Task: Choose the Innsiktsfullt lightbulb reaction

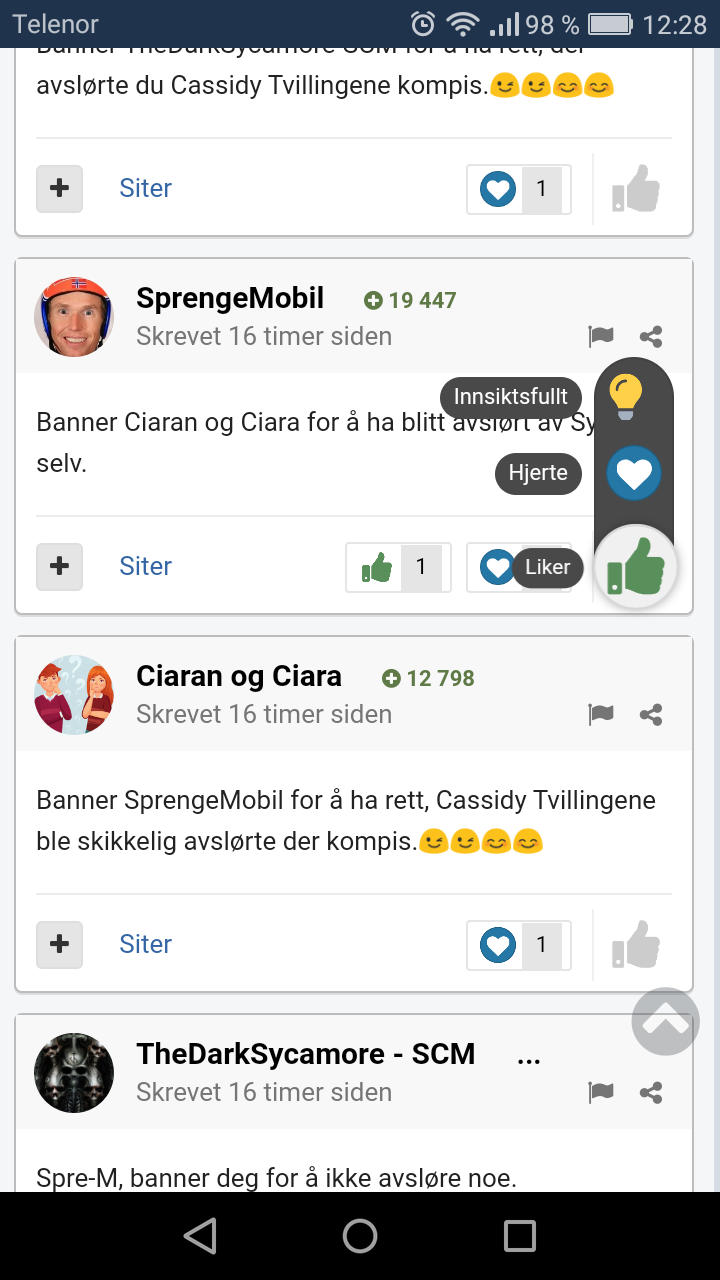Action: (x=626, y=396)
